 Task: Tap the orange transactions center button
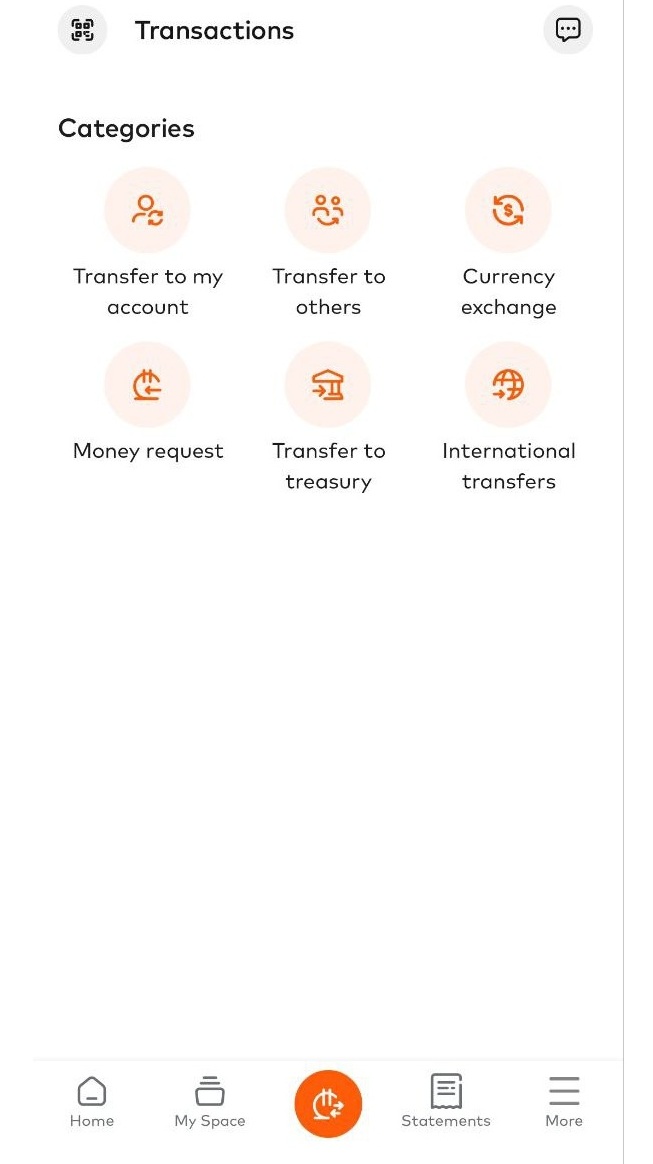click(x=328, y=1103)
